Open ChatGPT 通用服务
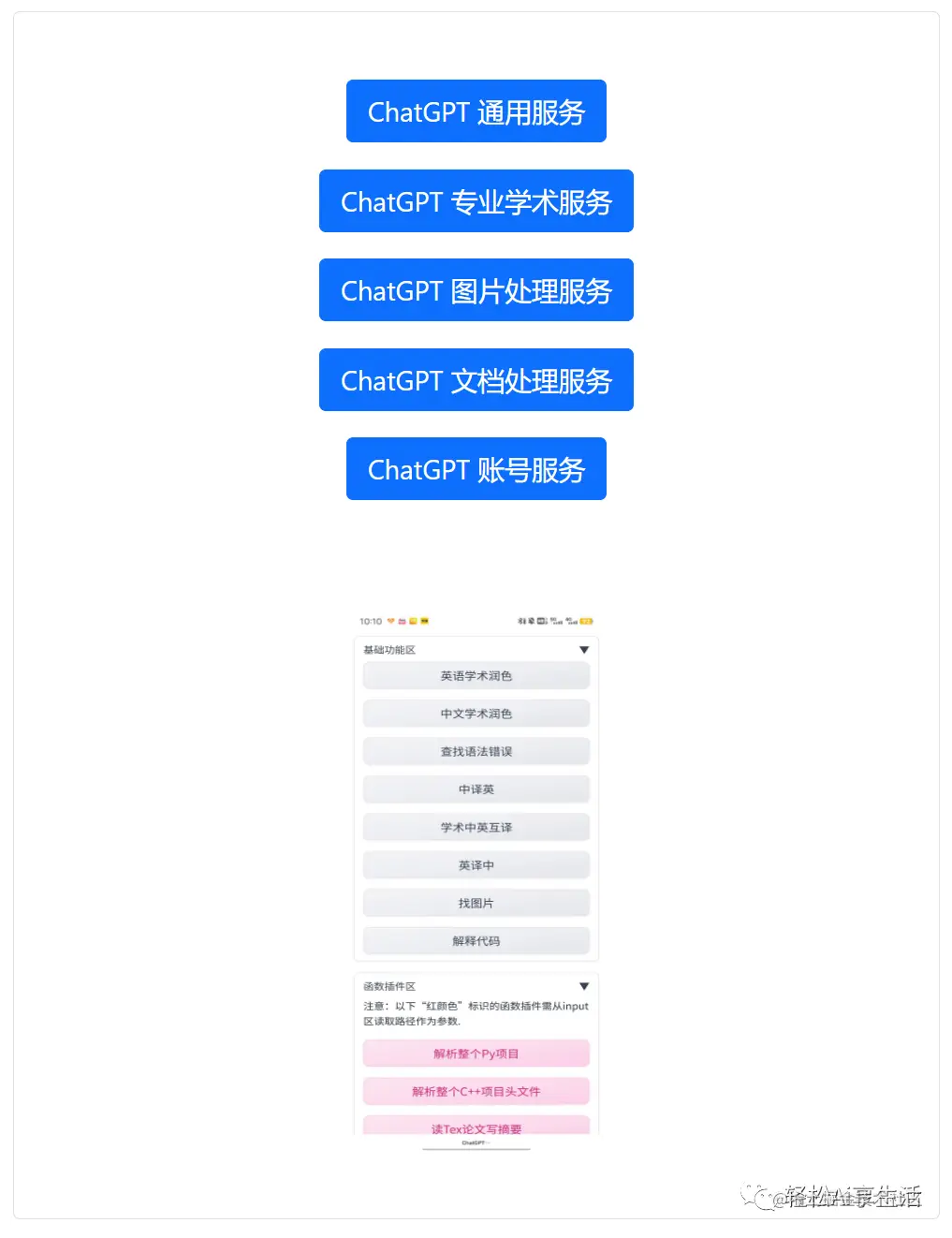The width and height of the screenshot is (952, 1238). [476, 111]
